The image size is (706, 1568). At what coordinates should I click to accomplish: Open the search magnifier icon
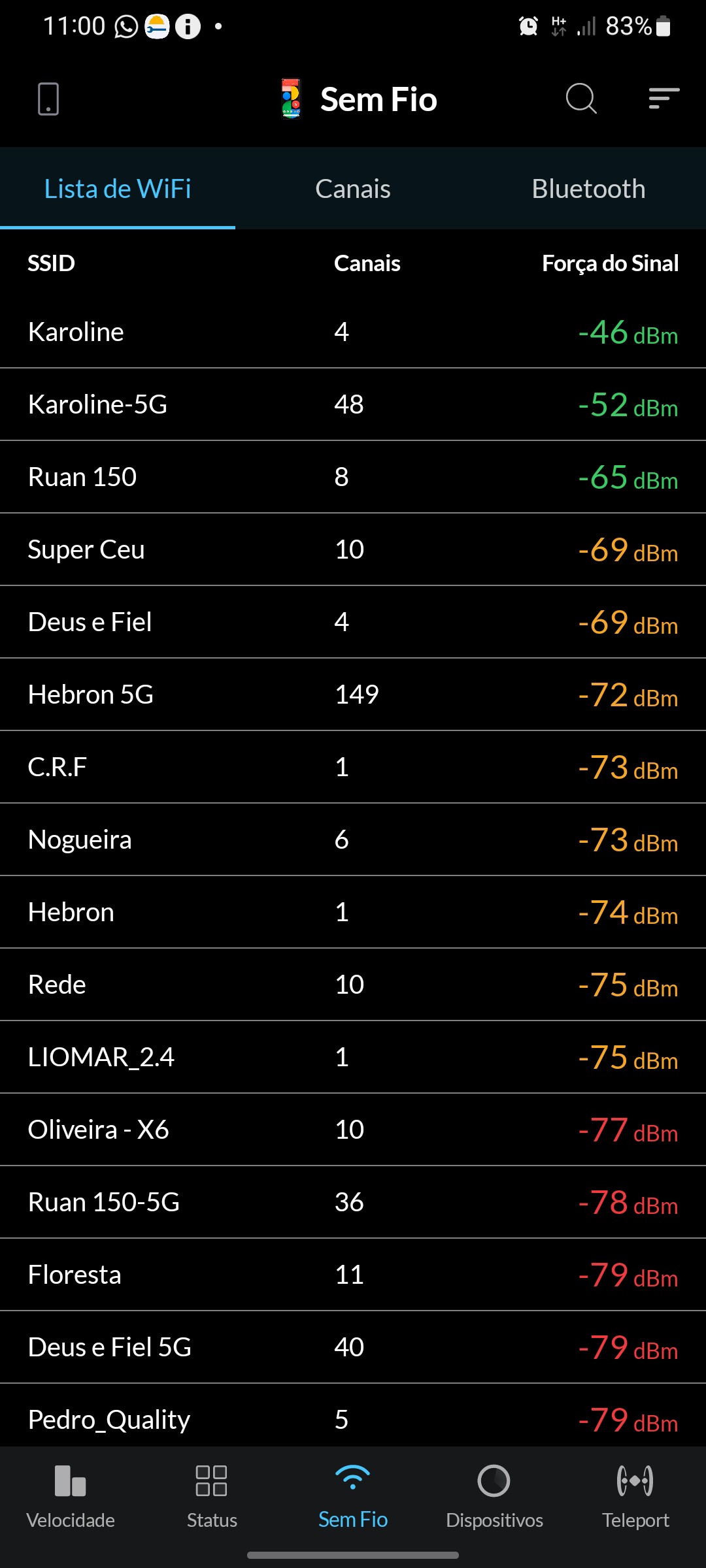pos(580,99)
